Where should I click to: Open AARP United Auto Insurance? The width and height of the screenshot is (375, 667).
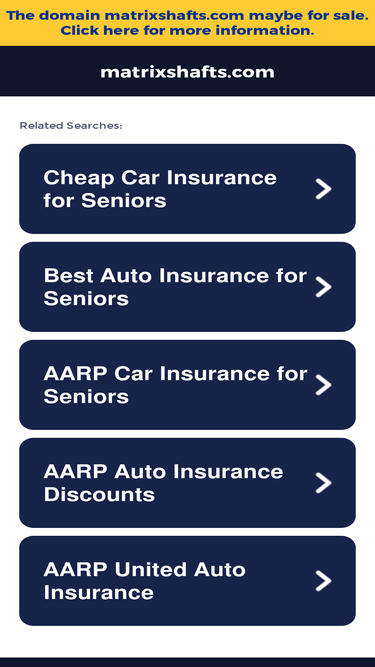click(188, 581)
